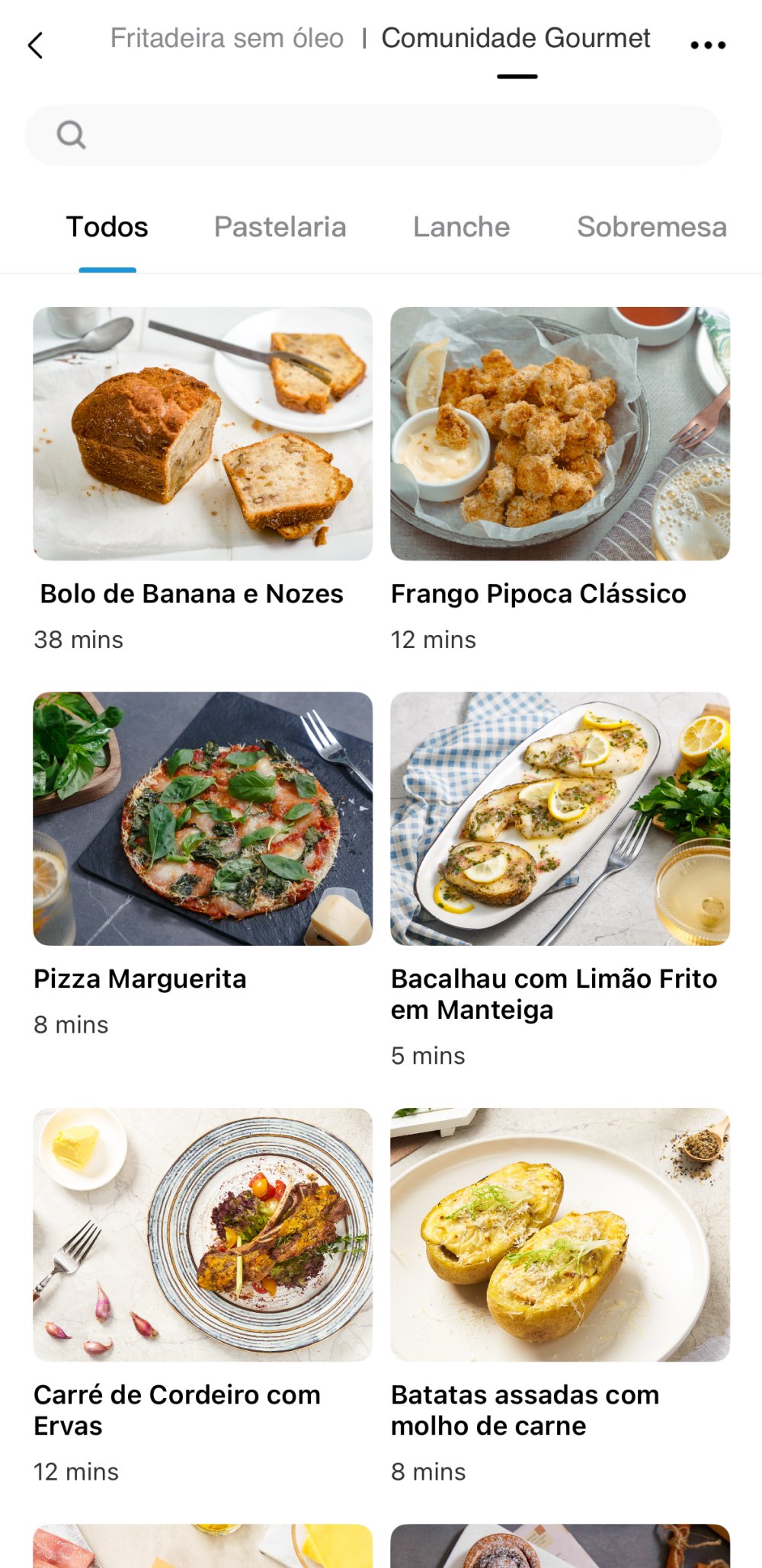Open the Pizza Marguerita recipe card
This screenshot has height=1568, width=762.
point(203,819)
